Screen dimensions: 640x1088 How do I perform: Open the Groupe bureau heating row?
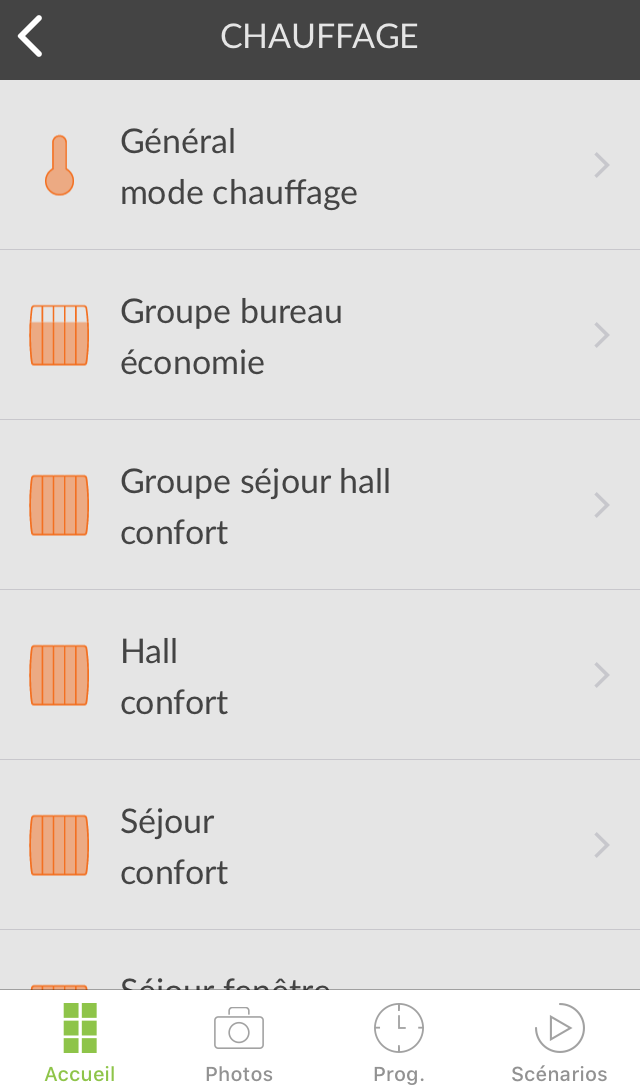coord(320,335)
